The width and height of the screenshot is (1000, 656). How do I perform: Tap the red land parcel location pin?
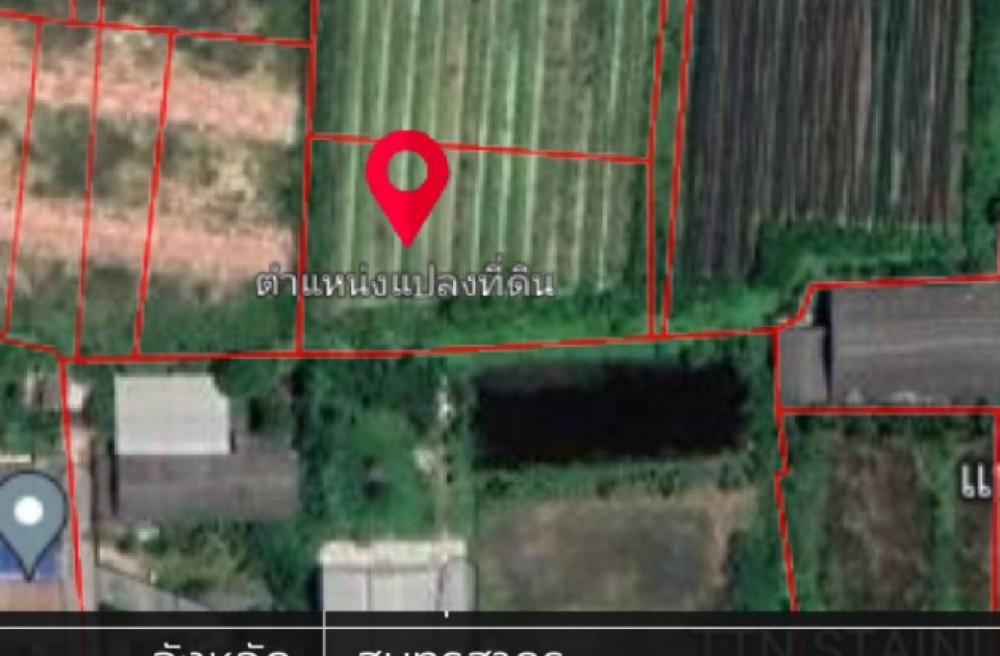click(x=406, y=180)
